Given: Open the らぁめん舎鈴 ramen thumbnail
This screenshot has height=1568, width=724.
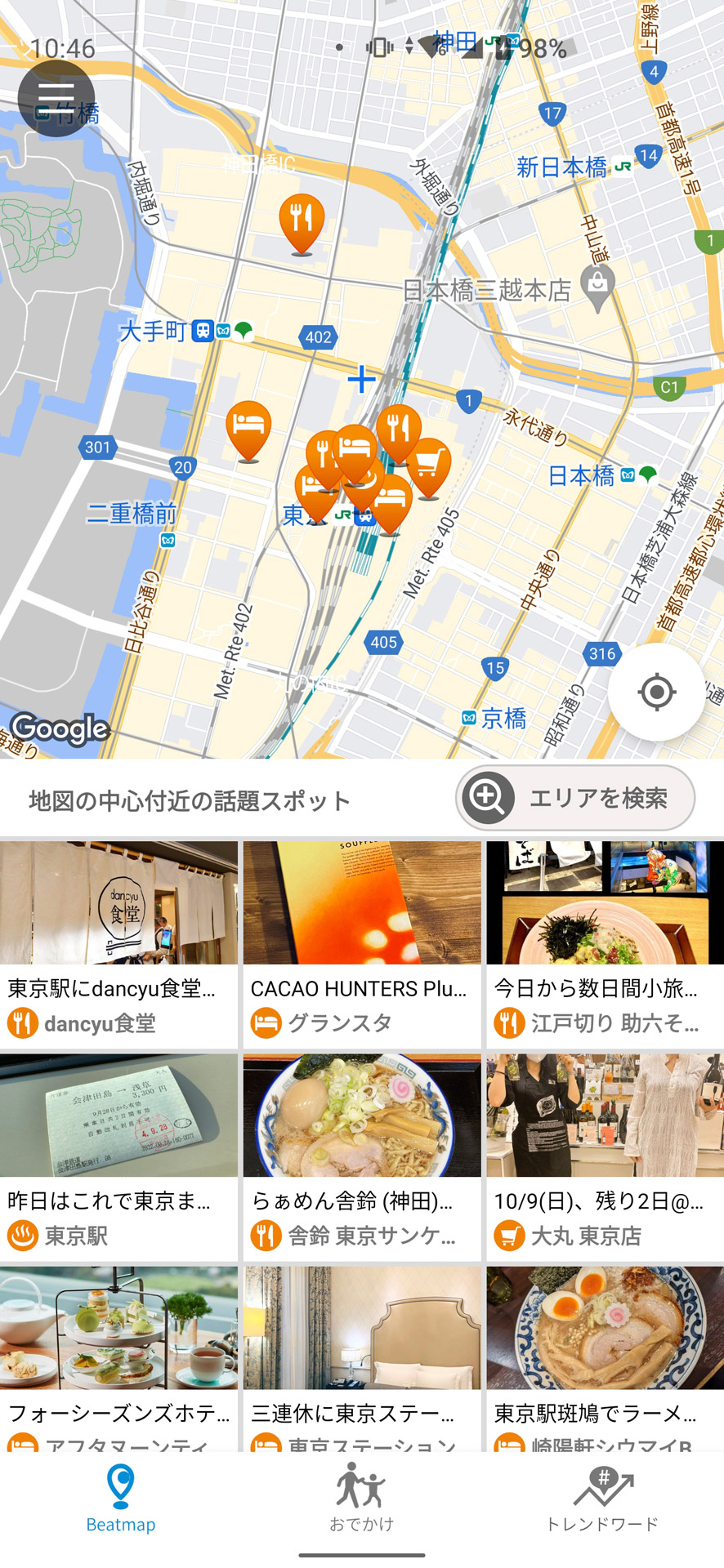Looking at the screenshot, I should pyautogui.click(x=362, y=1115).
